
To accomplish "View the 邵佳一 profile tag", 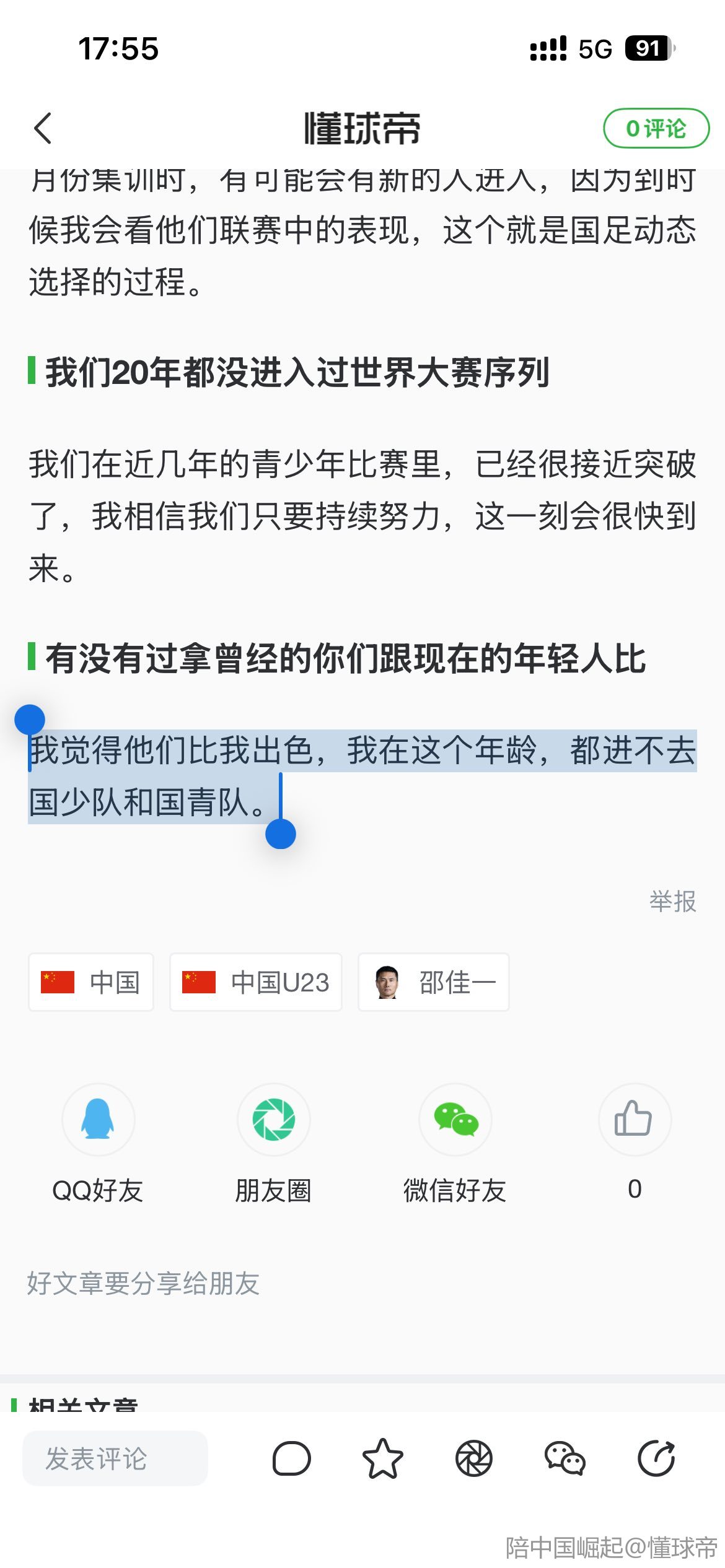I will 433,982.
